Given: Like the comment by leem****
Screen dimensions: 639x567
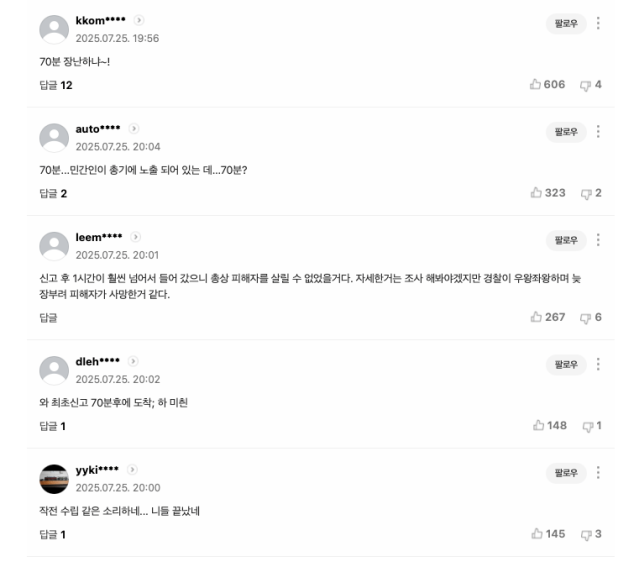Looking at the screenshot, I should pyautogui.click(x=548, y=317).
